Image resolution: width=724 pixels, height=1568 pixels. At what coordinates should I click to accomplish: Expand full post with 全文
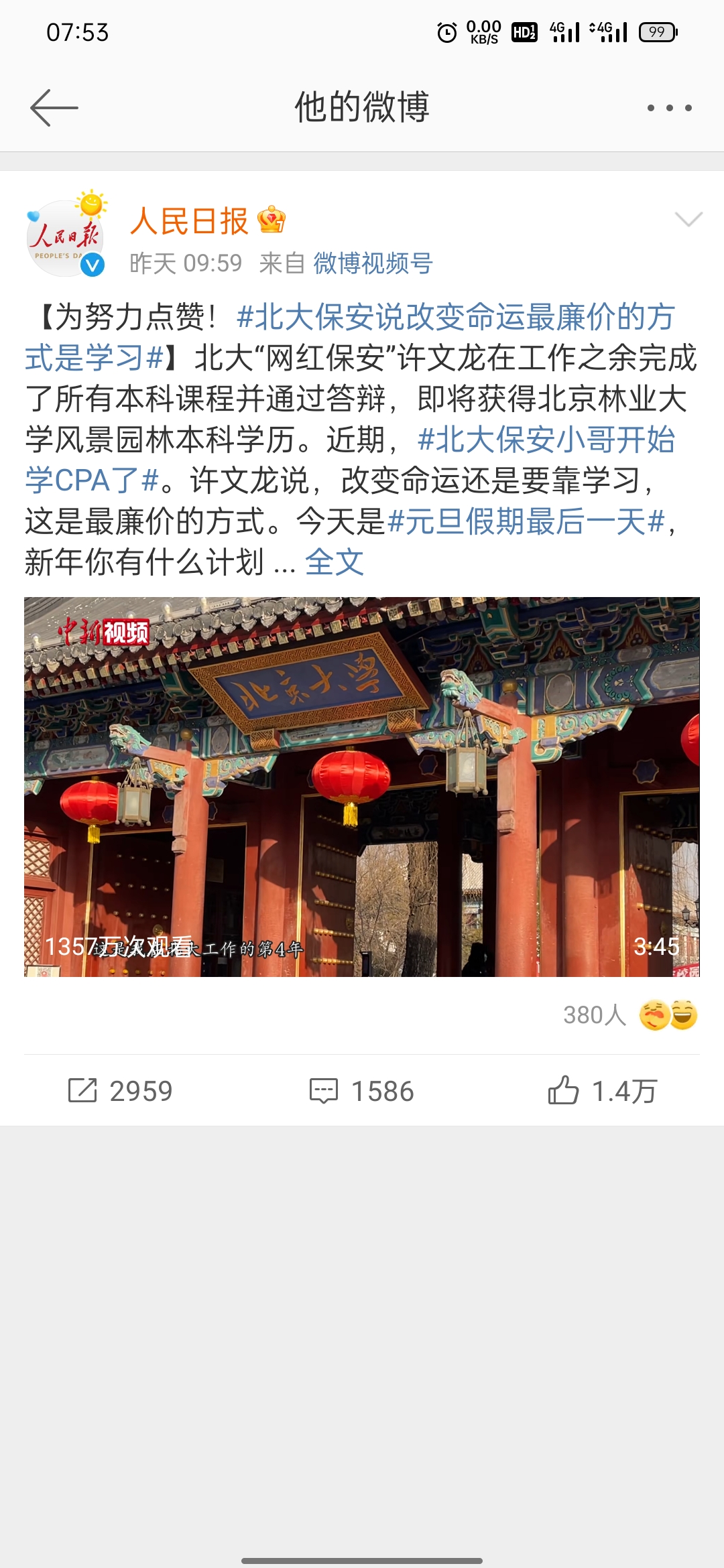pos(334,562)
